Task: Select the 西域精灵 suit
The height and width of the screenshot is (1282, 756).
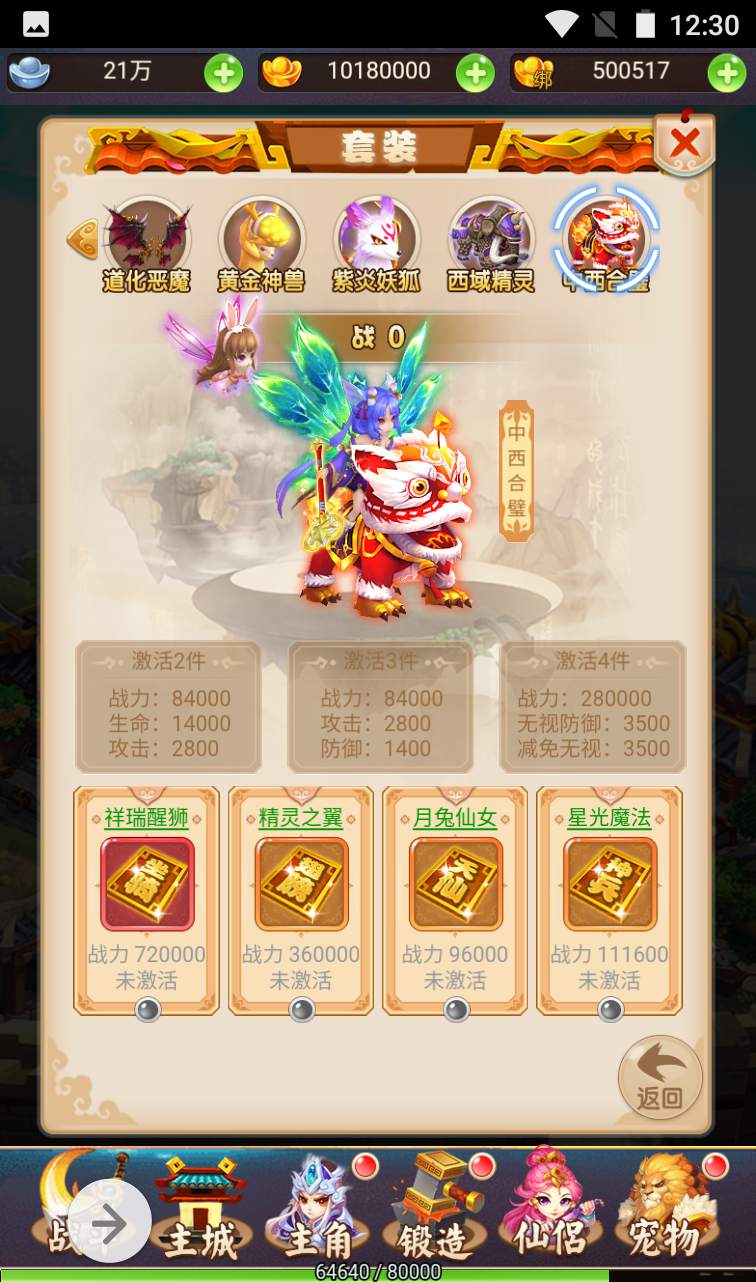Action: coord(491,240)
